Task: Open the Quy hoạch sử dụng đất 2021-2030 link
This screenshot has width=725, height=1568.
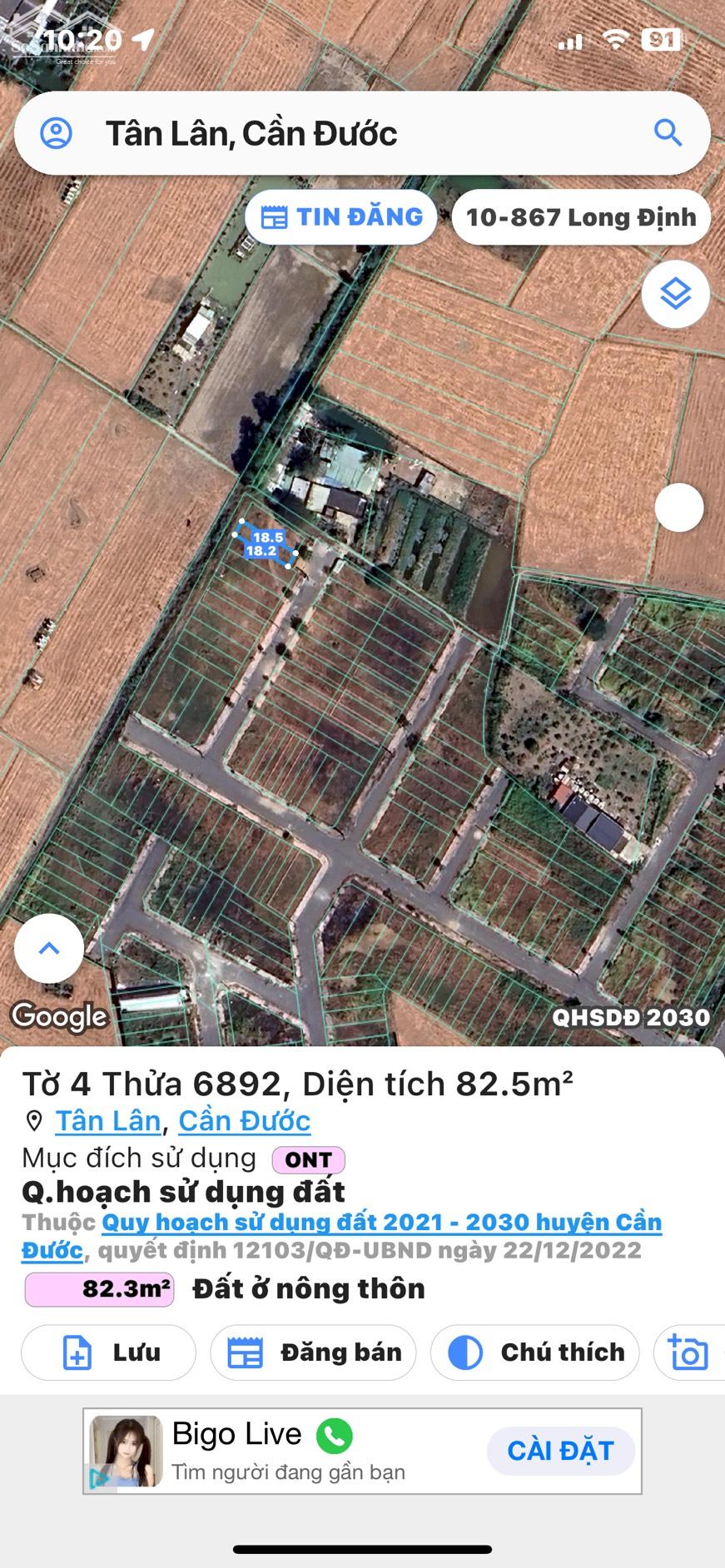Action: [x=381, y=1223]
